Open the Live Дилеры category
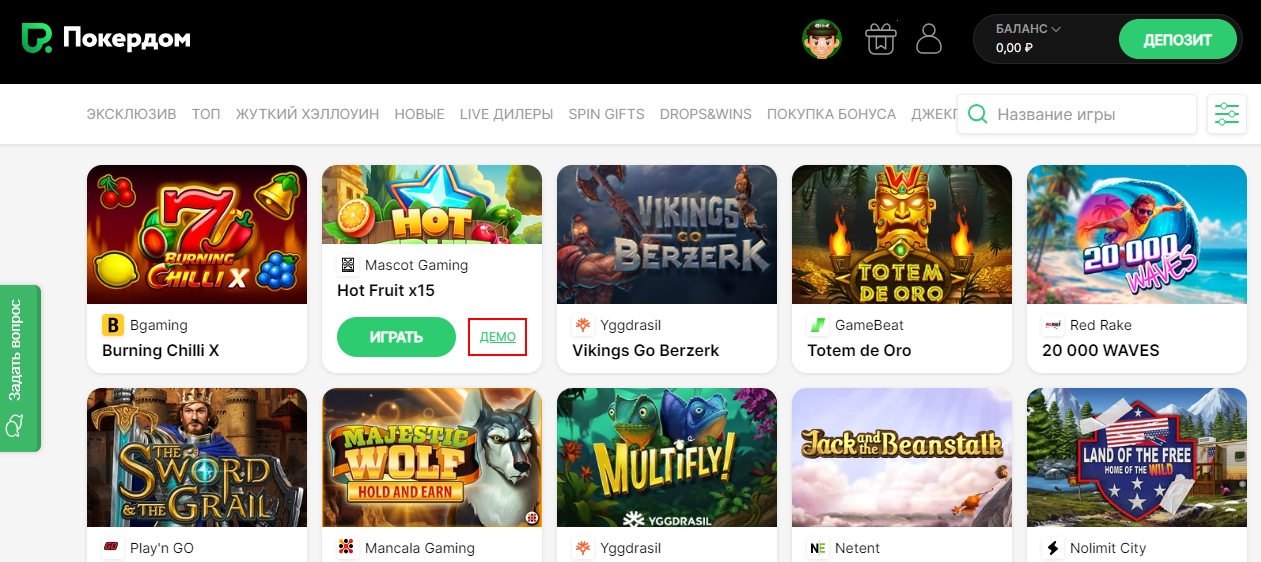1261x562 pixels. (506, 114)
